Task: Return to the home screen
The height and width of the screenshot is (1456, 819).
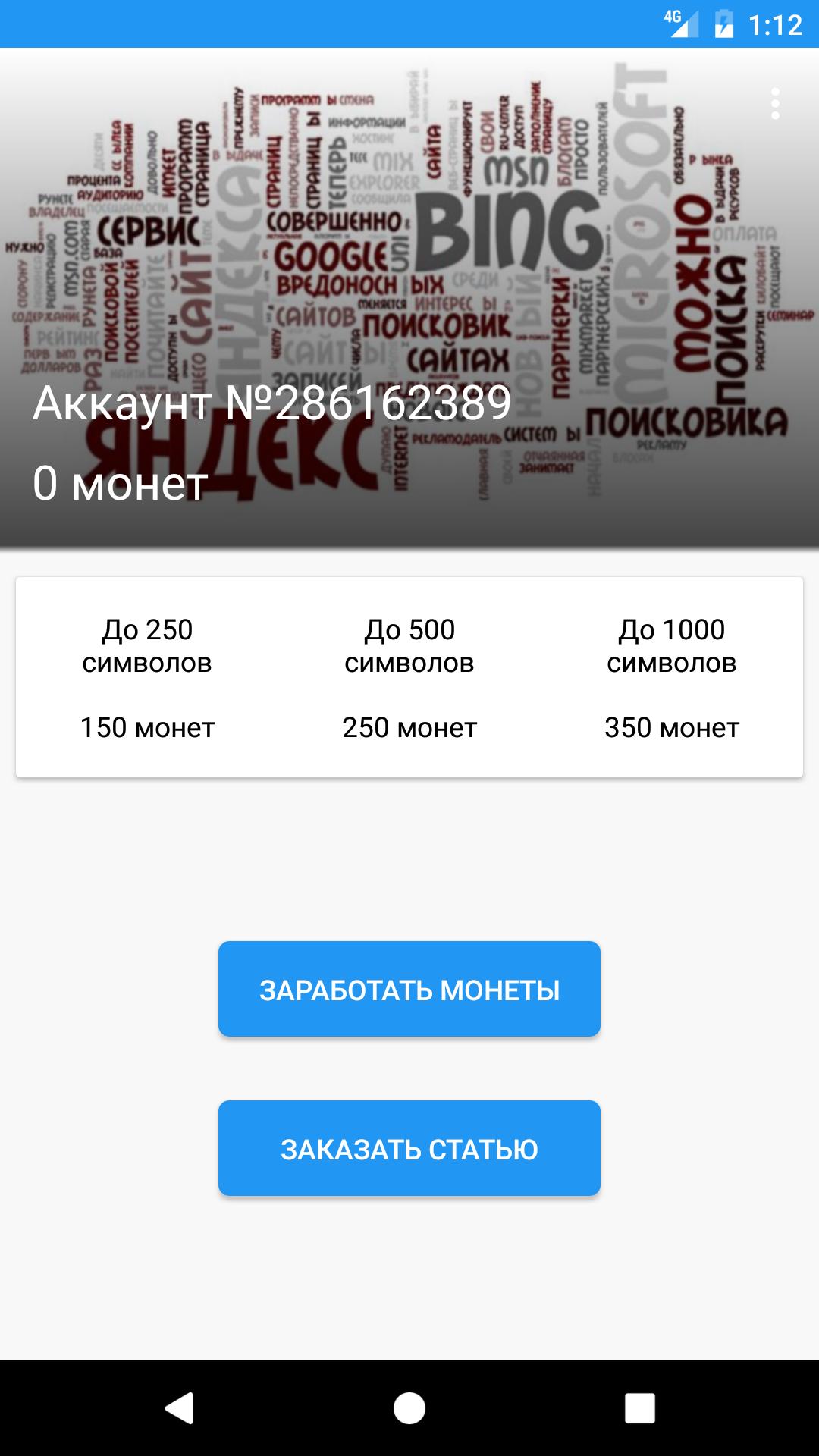Action: click(x=409, y=1408)
